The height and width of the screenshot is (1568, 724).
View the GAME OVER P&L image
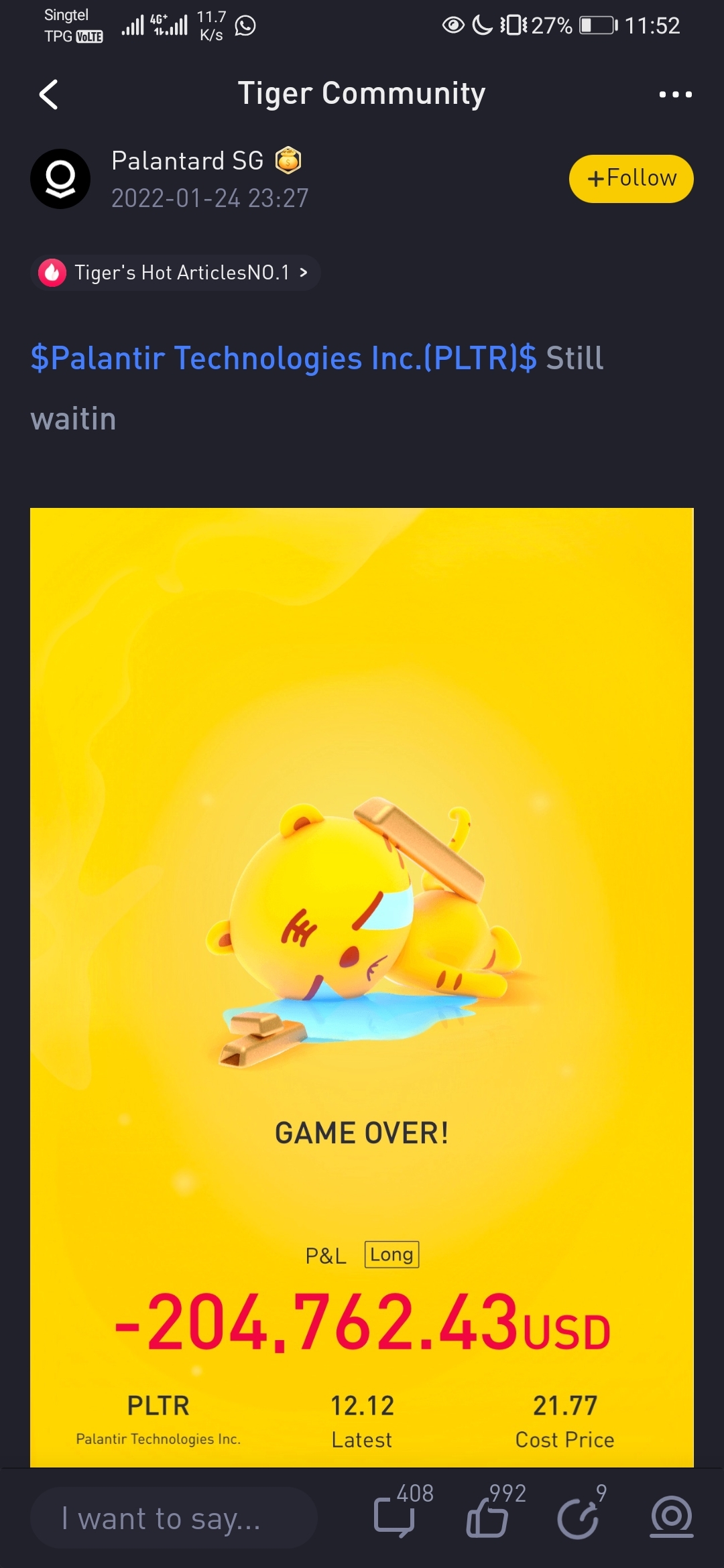tap(362, 985)
